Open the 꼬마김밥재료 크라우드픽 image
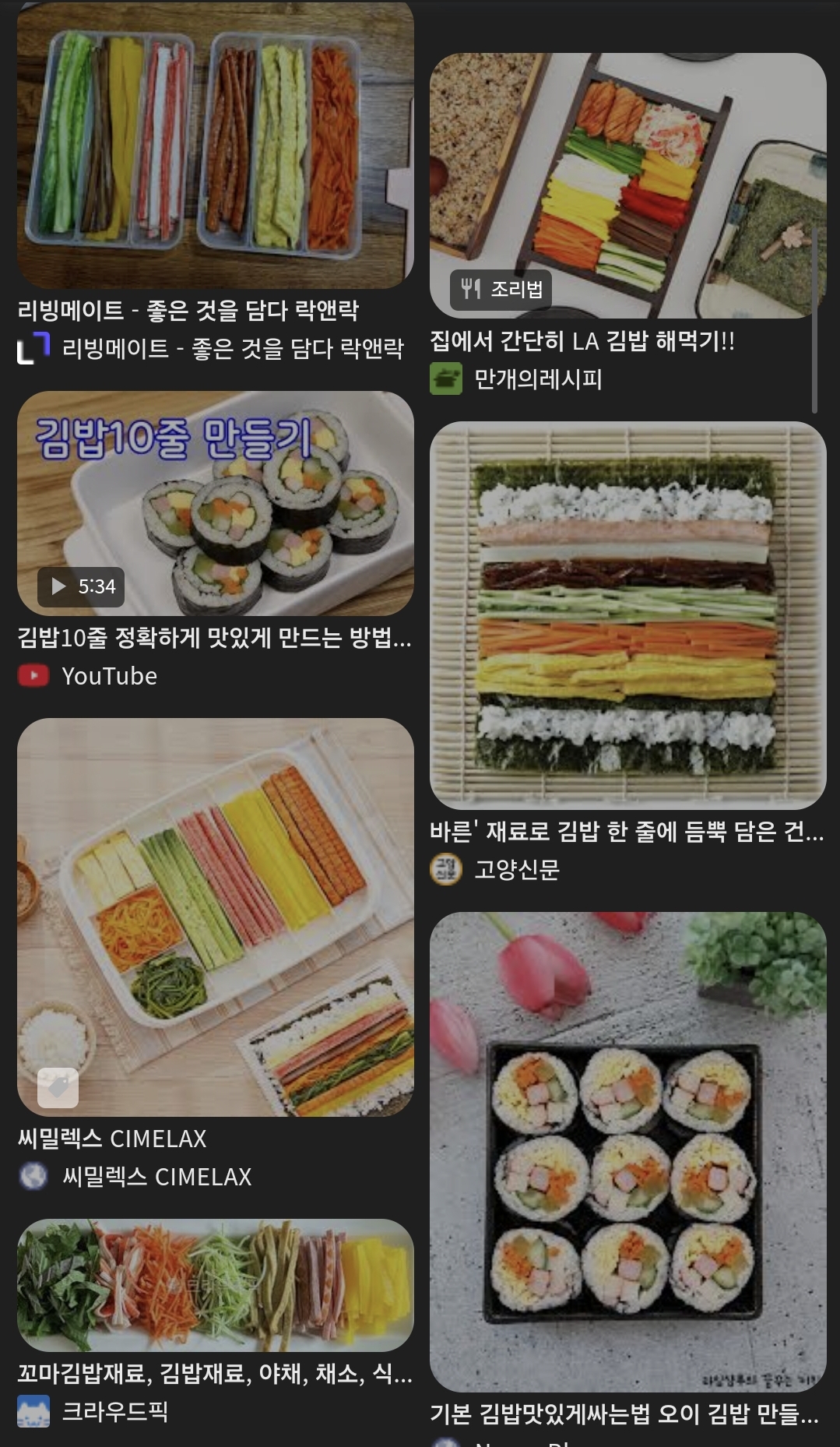 pyautogui.click(x=215, y=1285)
